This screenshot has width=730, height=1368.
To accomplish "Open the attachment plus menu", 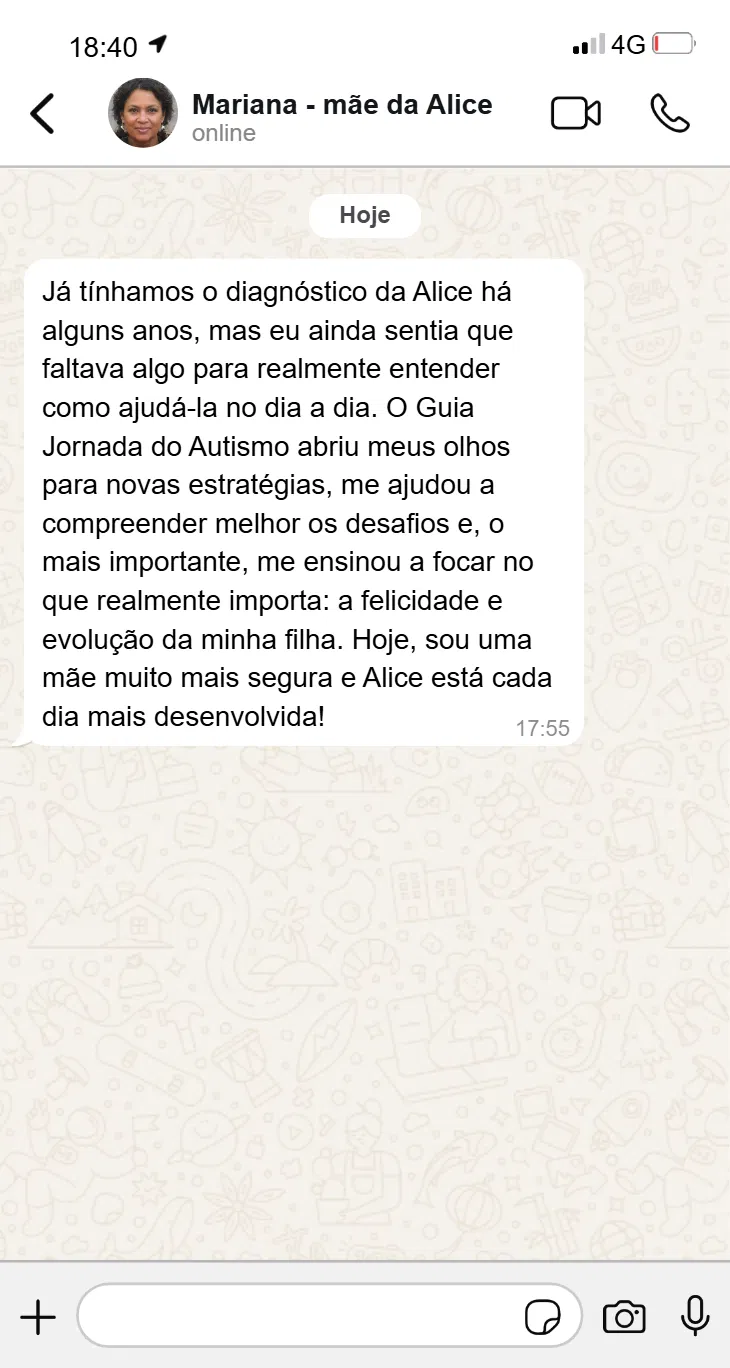I will coord(38,1317).
